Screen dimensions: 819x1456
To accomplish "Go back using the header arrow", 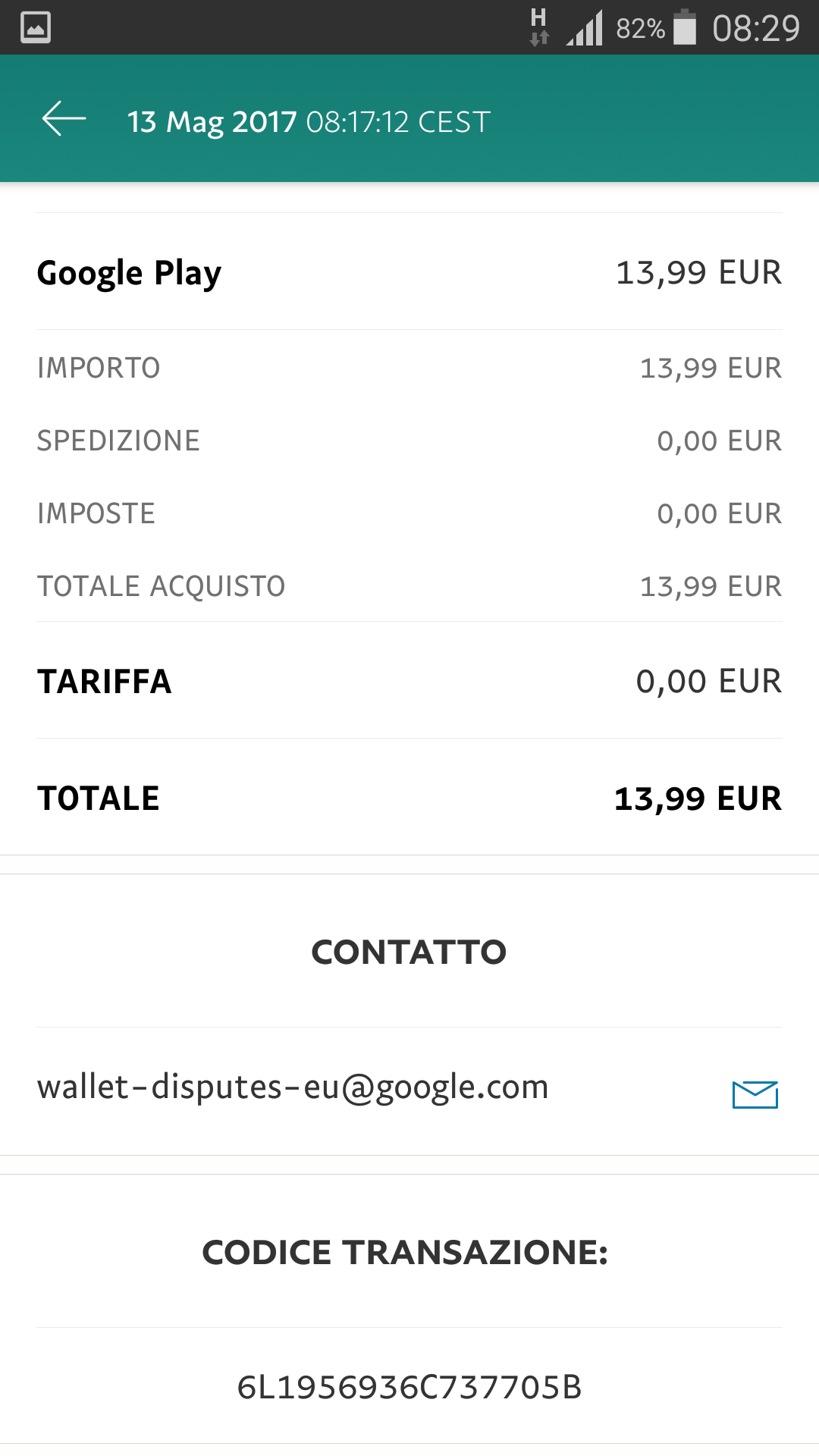I will point(64,120).
